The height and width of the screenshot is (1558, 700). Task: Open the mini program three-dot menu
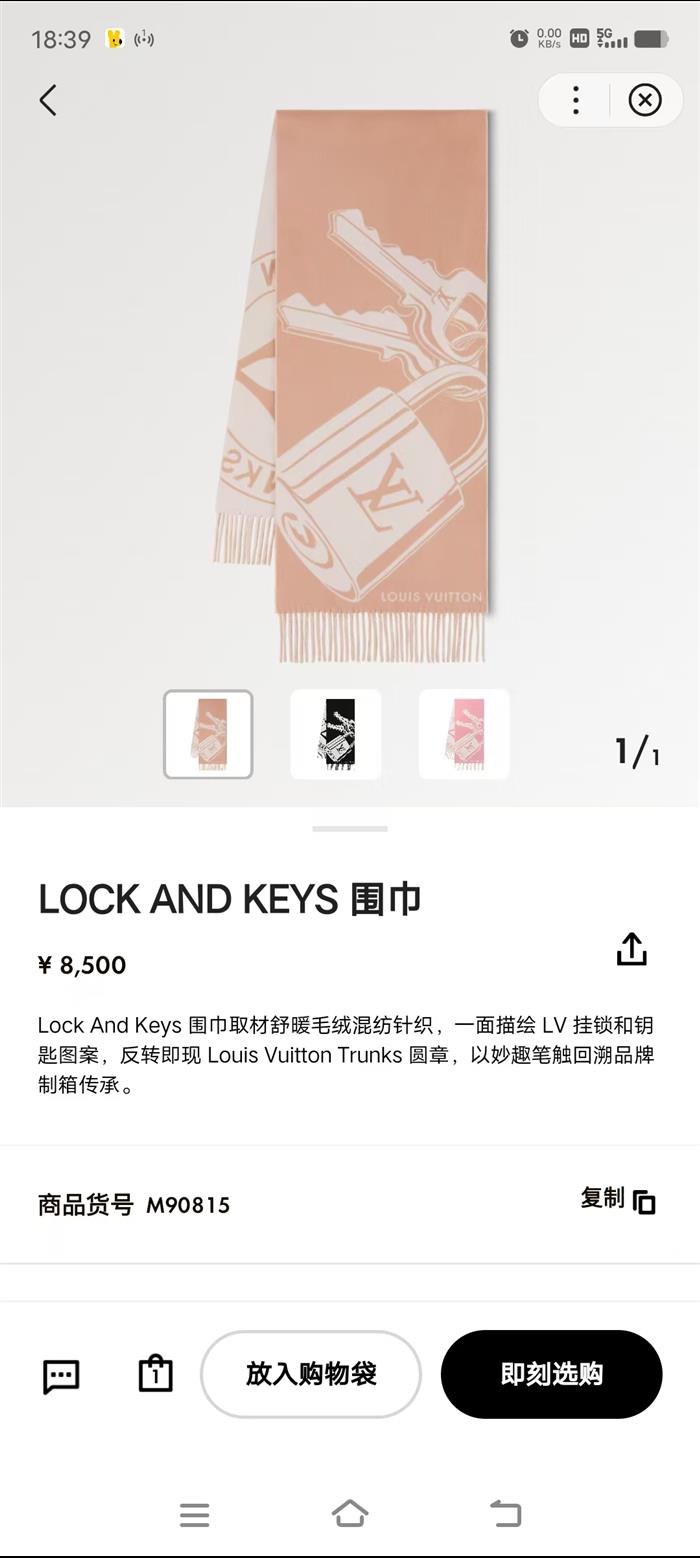[576, 100]
